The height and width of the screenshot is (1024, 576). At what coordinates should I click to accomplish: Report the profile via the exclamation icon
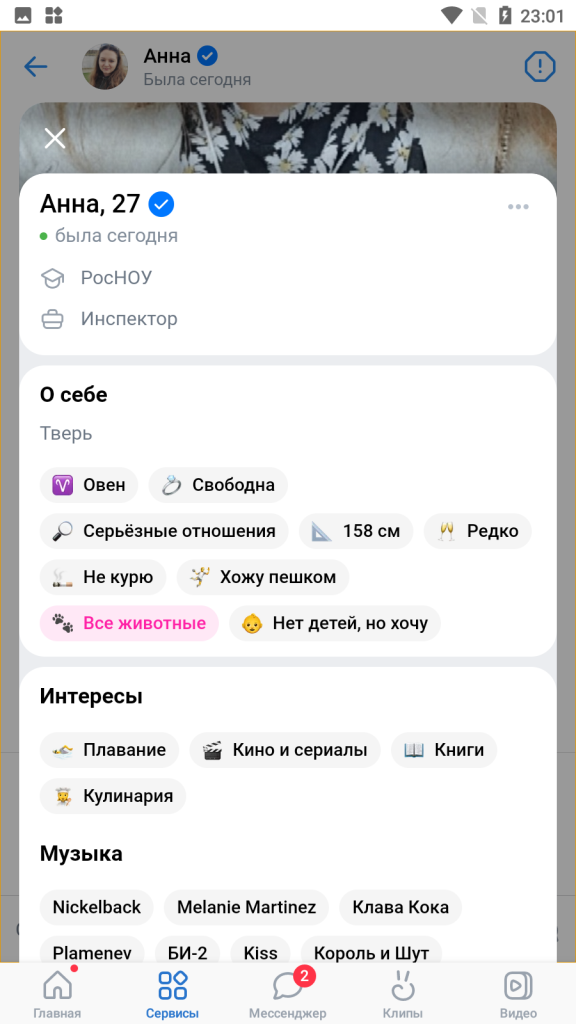pos(539,67)
